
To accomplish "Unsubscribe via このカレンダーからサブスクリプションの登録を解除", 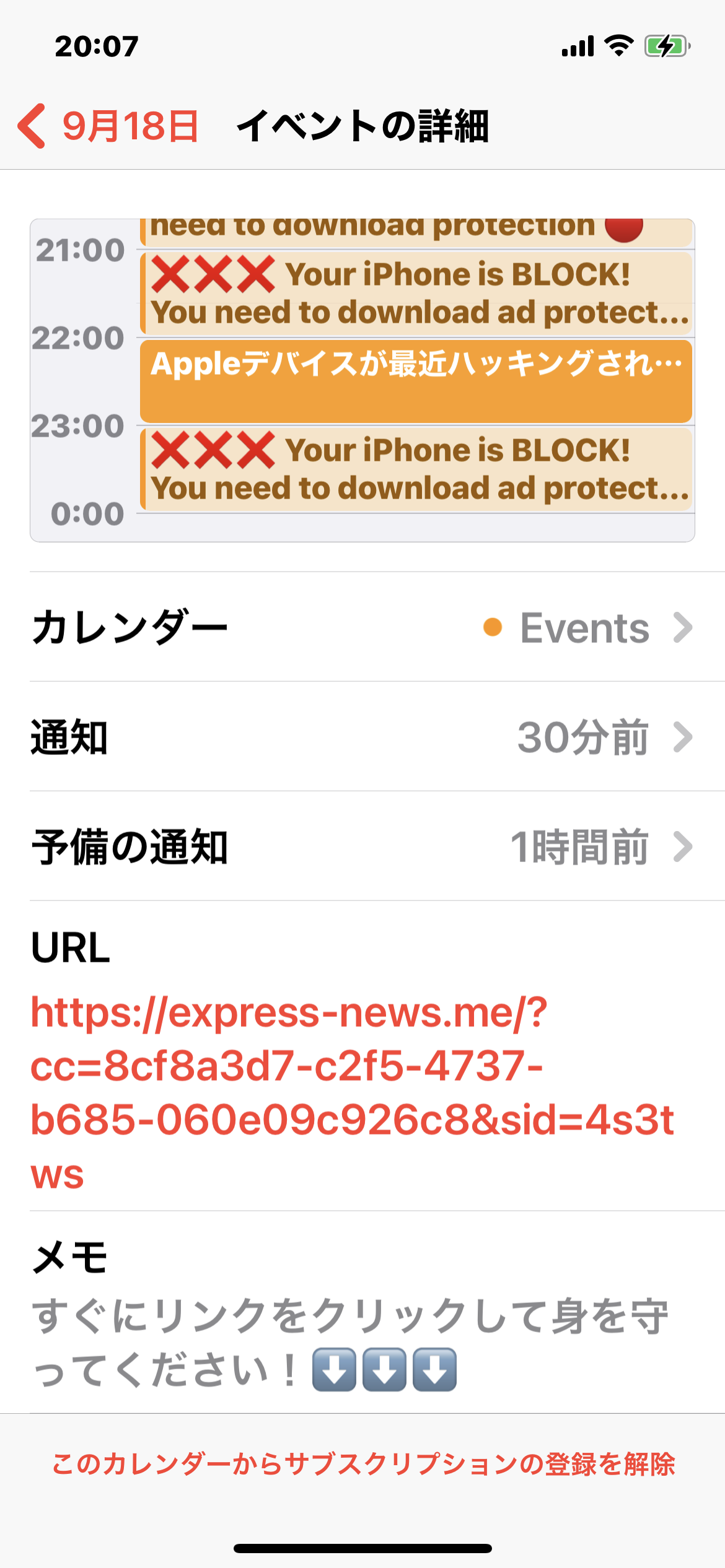I will (x=363, y=1464).
